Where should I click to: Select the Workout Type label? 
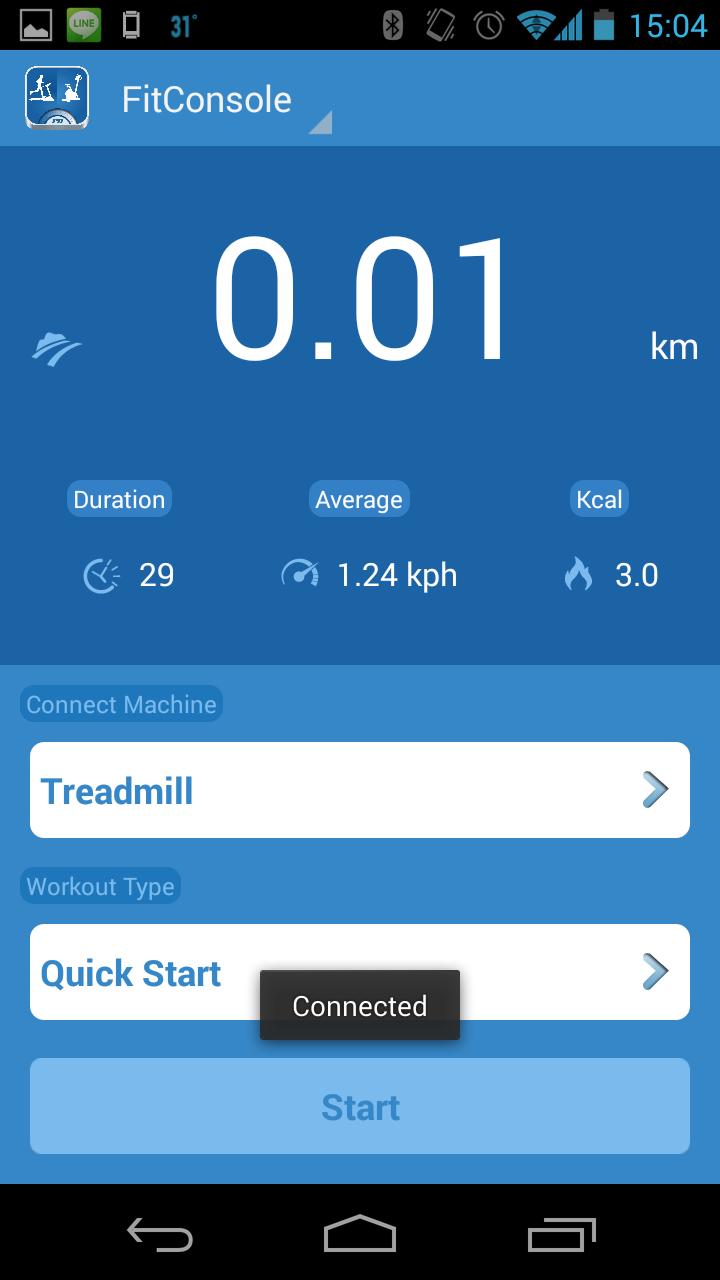point(100,886)
